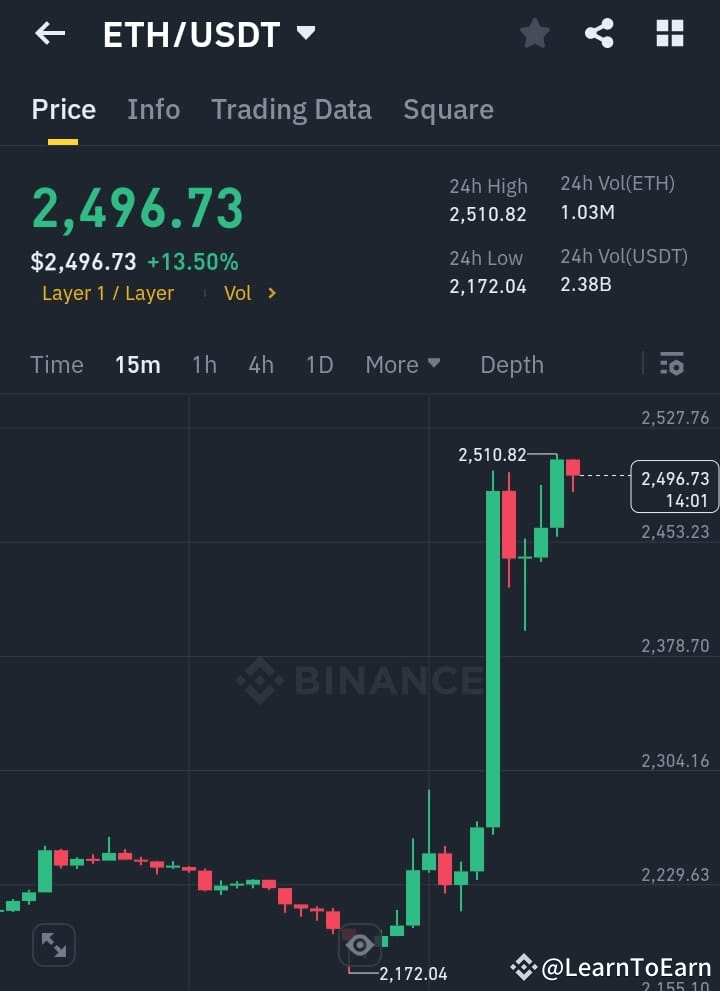Image resolution: width=720 pixels, height=991 pixels.
Task: Open the Square tab
Action: 448,109
